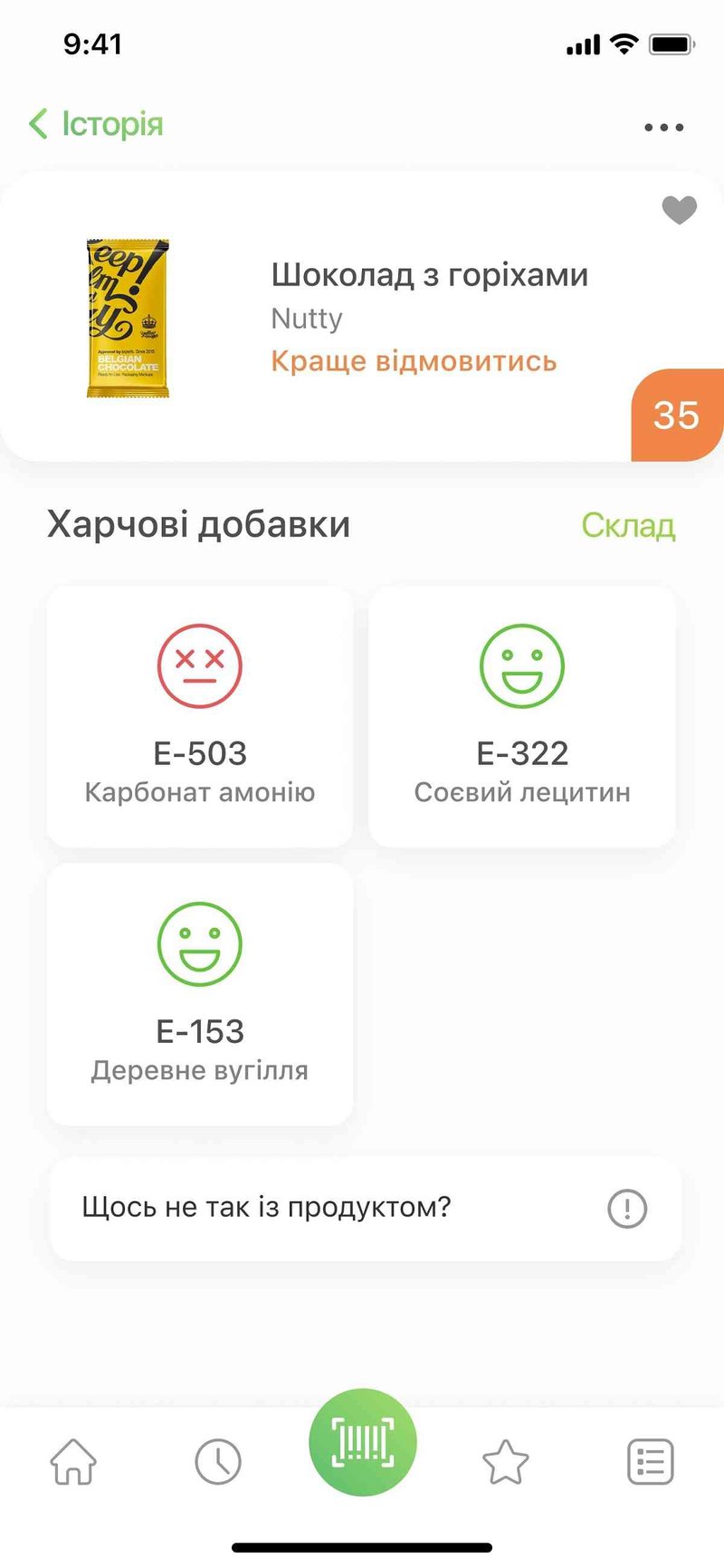Open the E-153 Деревне вугілля card
The height and width of the screenshot is (1568, 724).
coord(199,994)
